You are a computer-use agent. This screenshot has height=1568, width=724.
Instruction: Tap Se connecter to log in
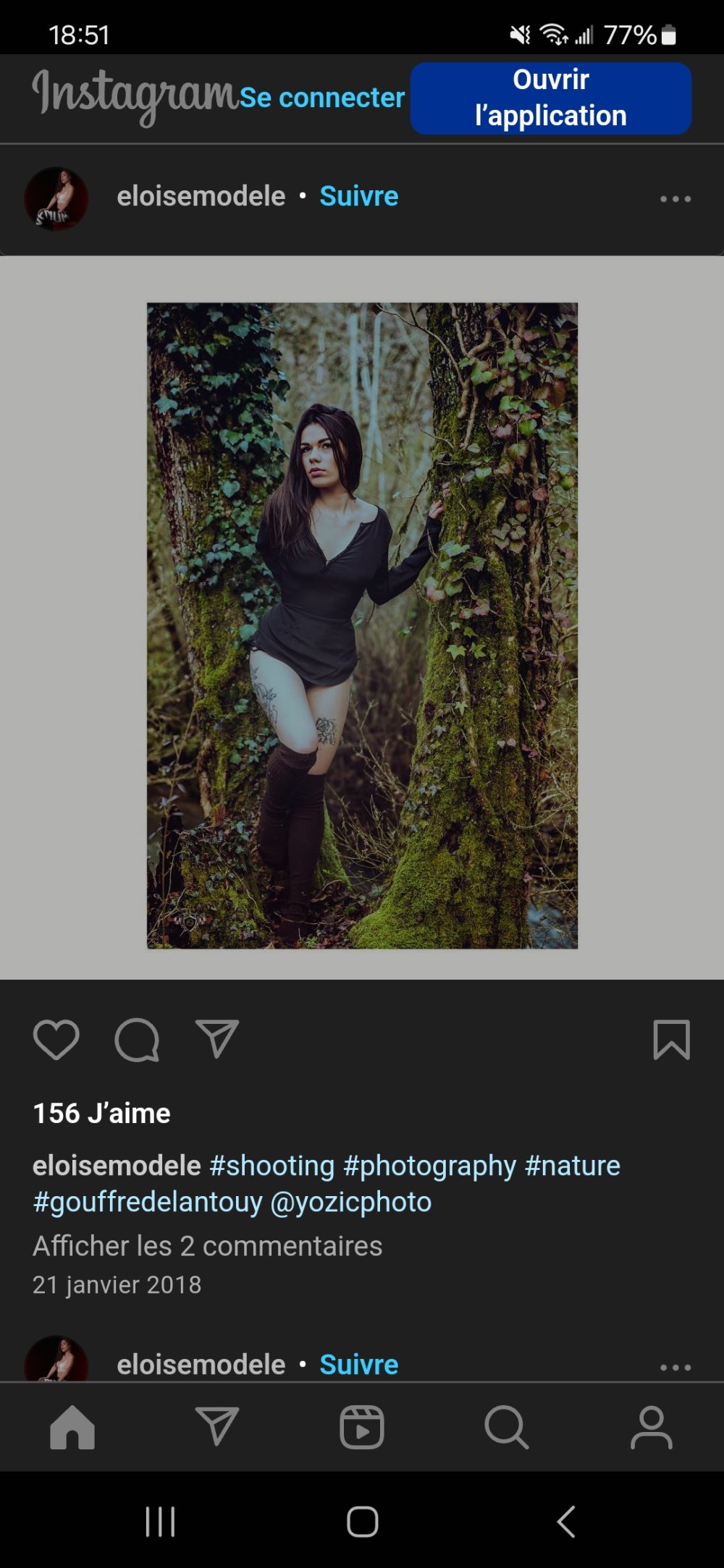(321, 98)
